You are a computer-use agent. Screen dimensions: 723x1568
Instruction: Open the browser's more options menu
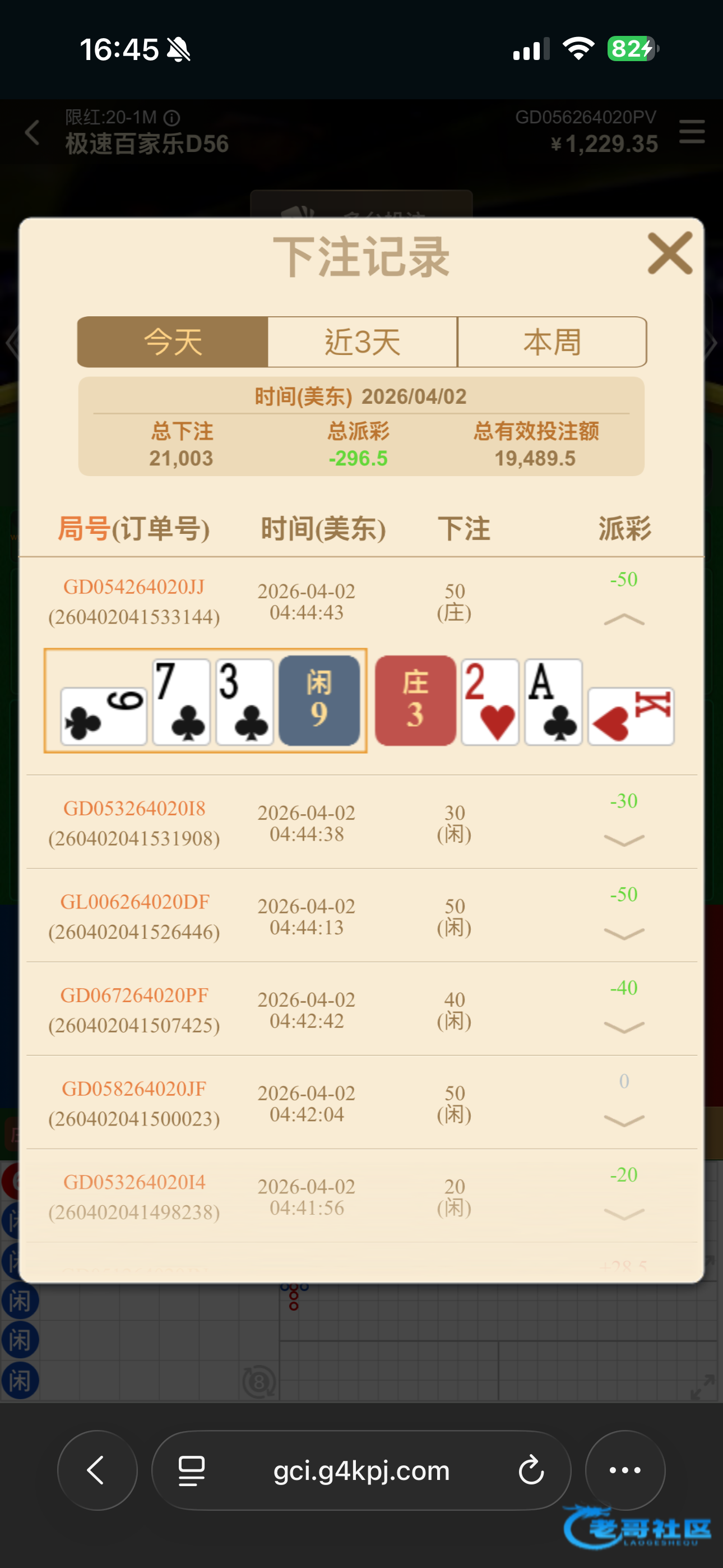pyautogui.click(x=625, y=1470)
